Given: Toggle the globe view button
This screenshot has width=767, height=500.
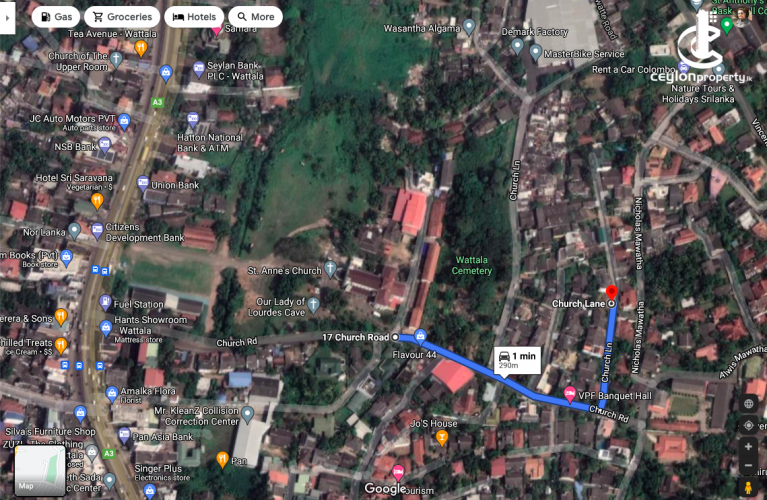Looking at the screenshot, I should point(749,404).
